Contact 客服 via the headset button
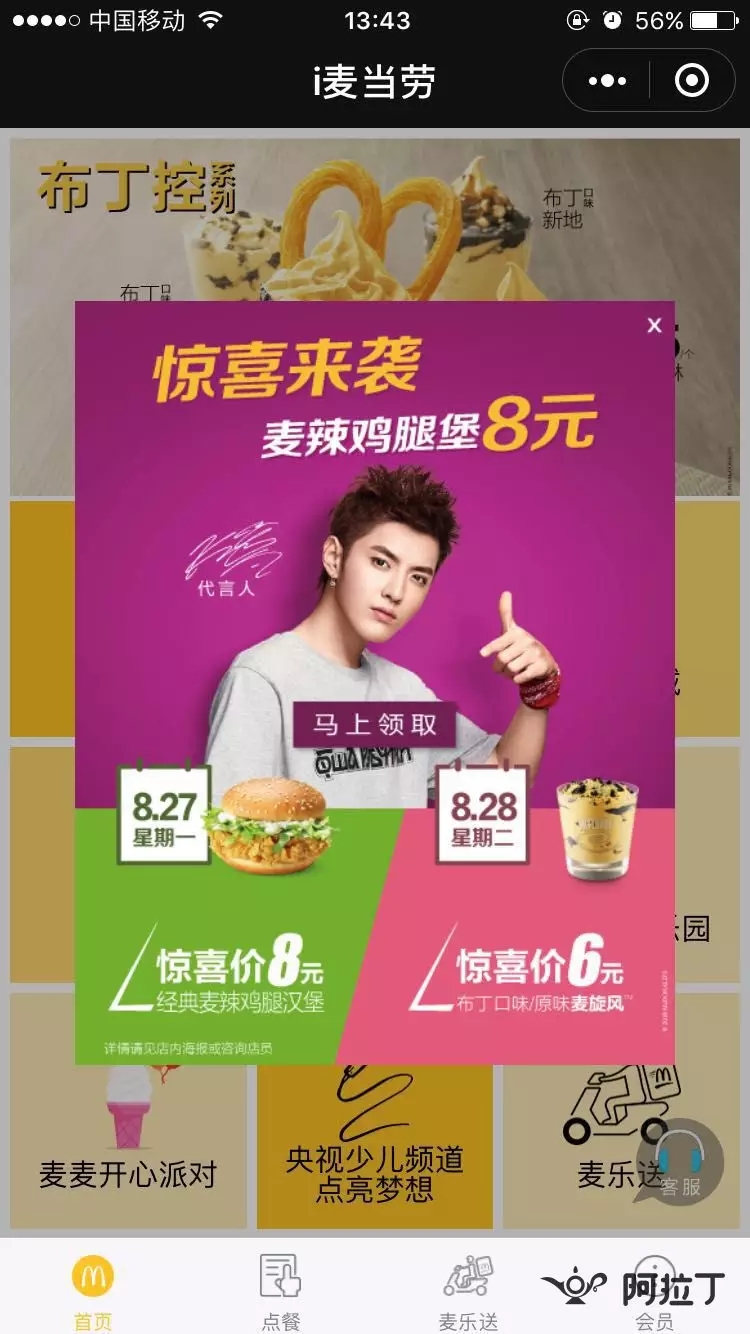The image size is (750, 1334). [680, 1162]
